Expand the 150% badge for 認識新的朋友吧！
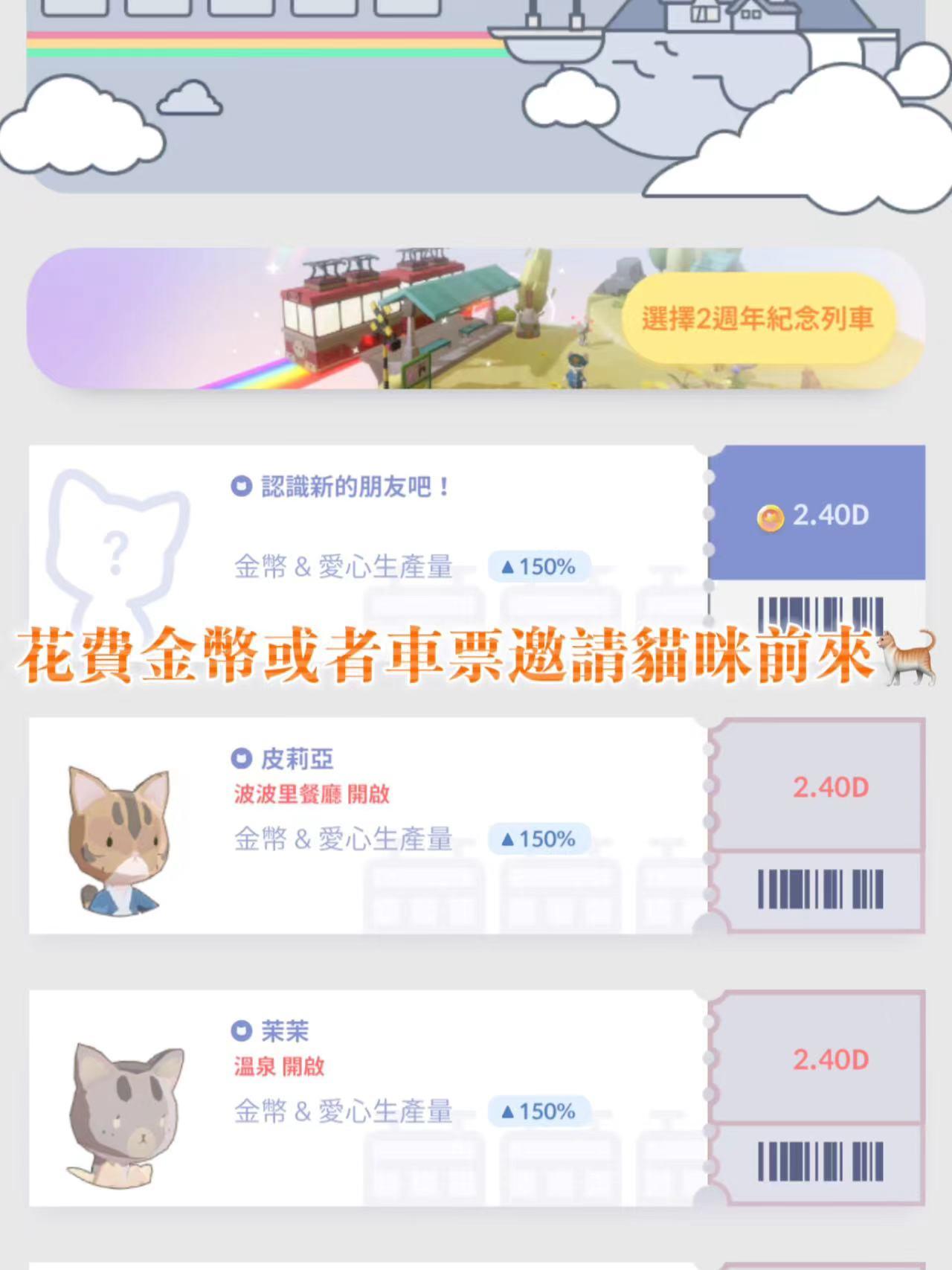 click(539, 566)
